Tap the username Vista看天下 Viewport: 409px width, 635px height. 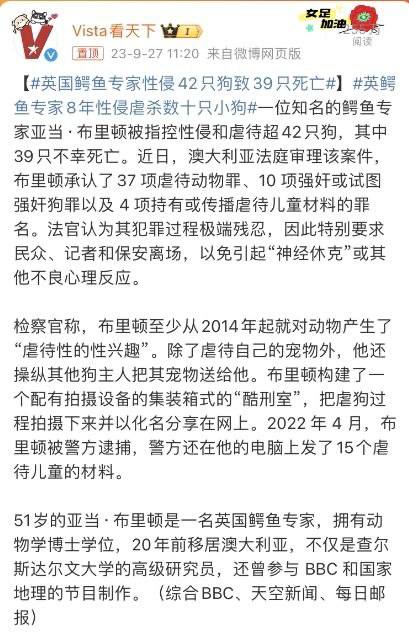tap(114, 30)
